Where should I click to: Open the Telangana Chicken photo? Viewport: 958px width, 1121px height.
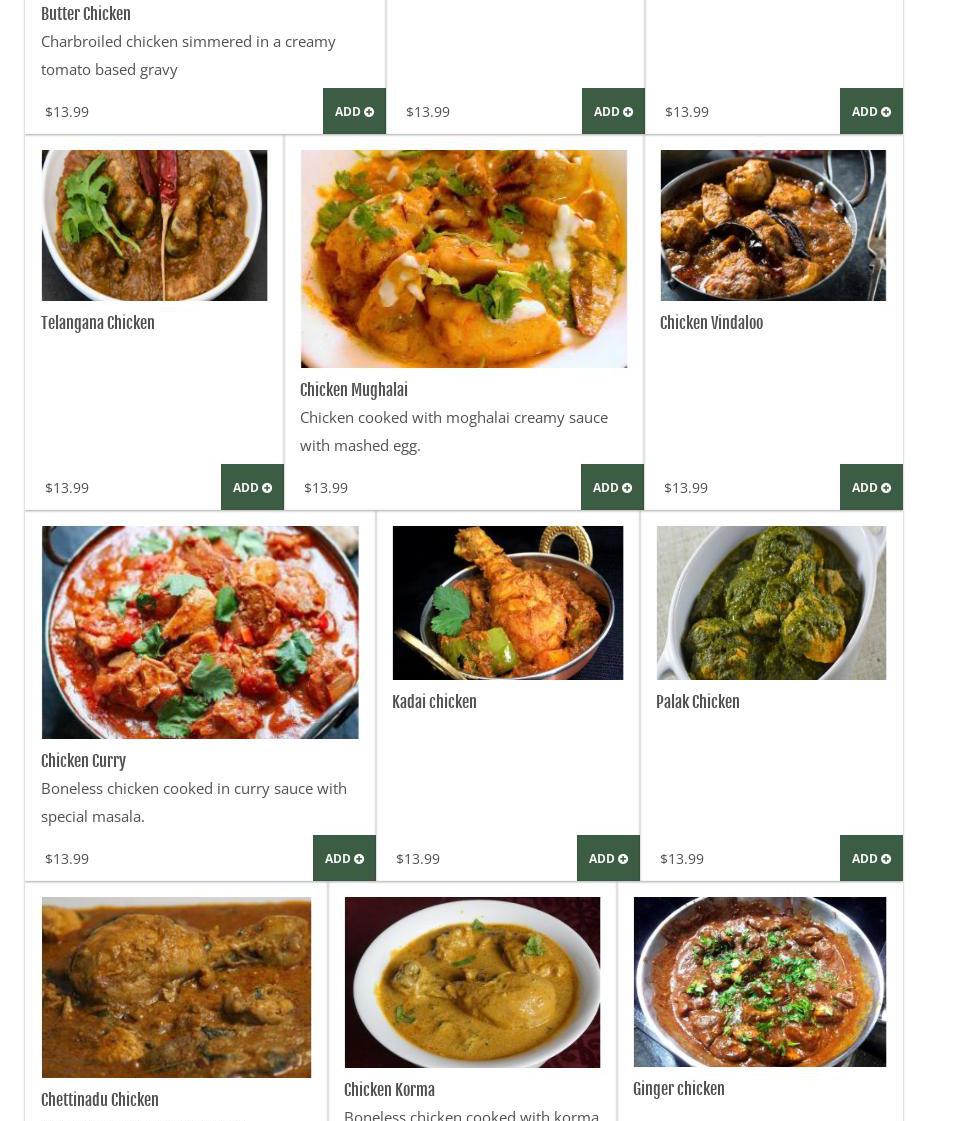tap(154, 225)
